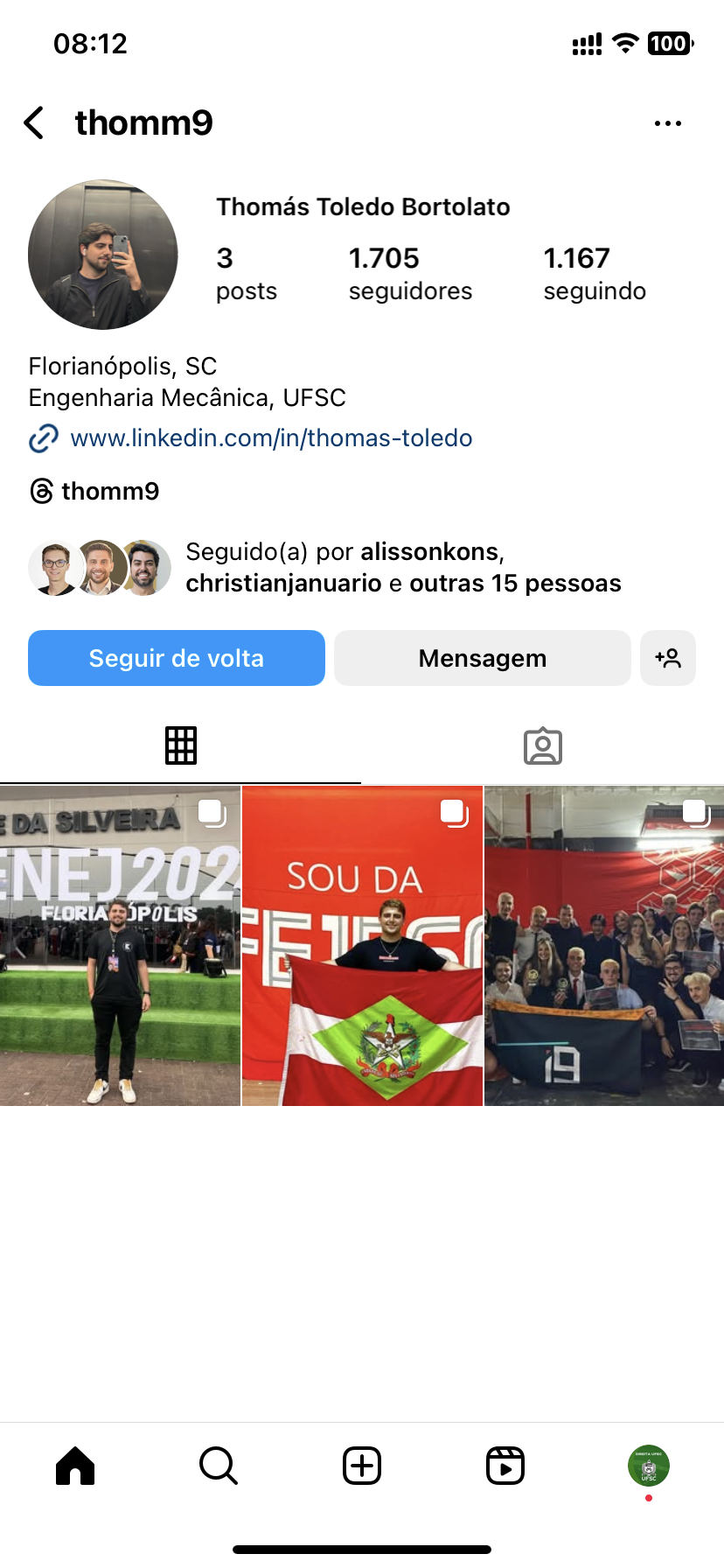
Task: Open the search and explore tab
Action: tap(219, 1466)
